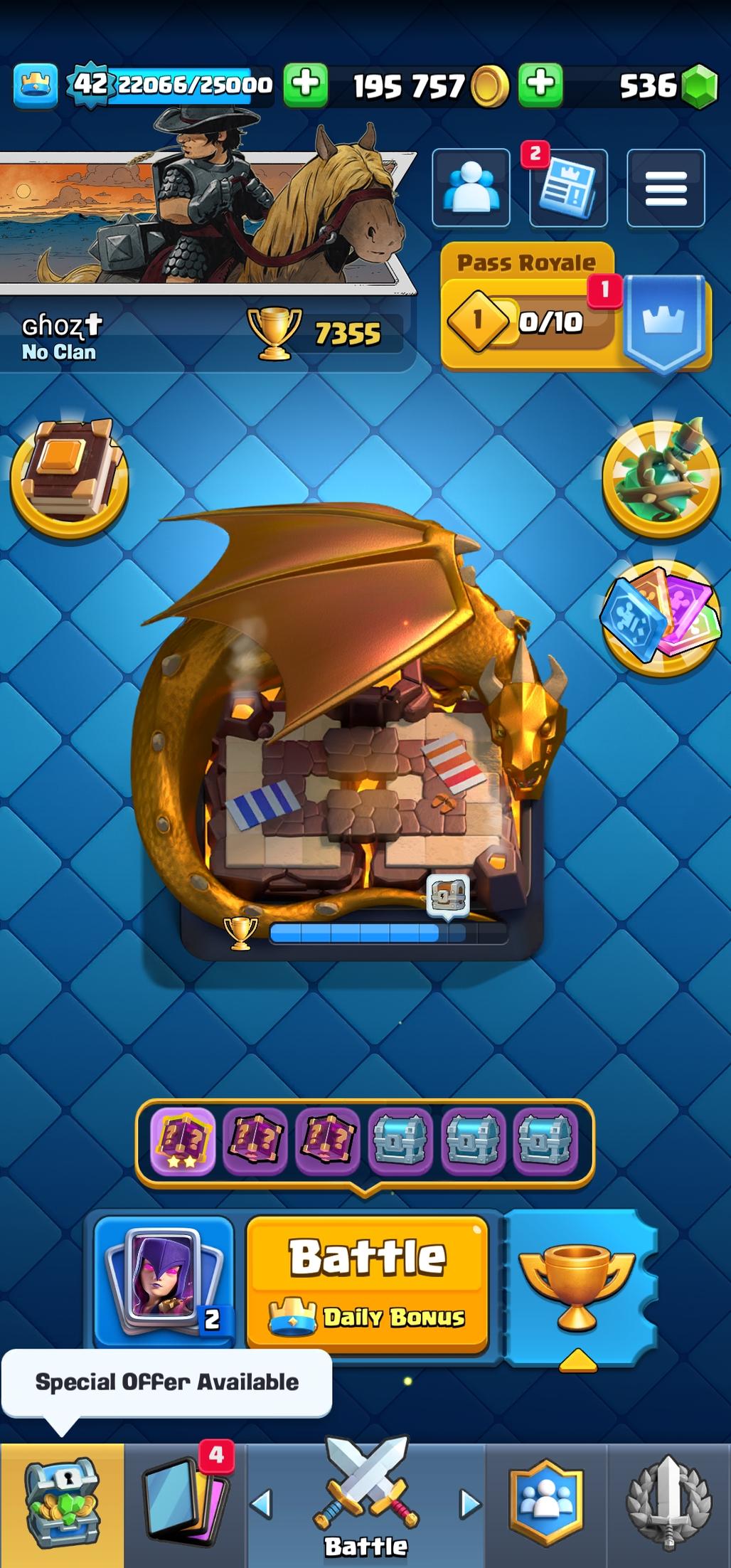Image resolution: width=731 pixels, height=1568 pixels.
Task: Open the friends icon
Action: pos(471,188)
